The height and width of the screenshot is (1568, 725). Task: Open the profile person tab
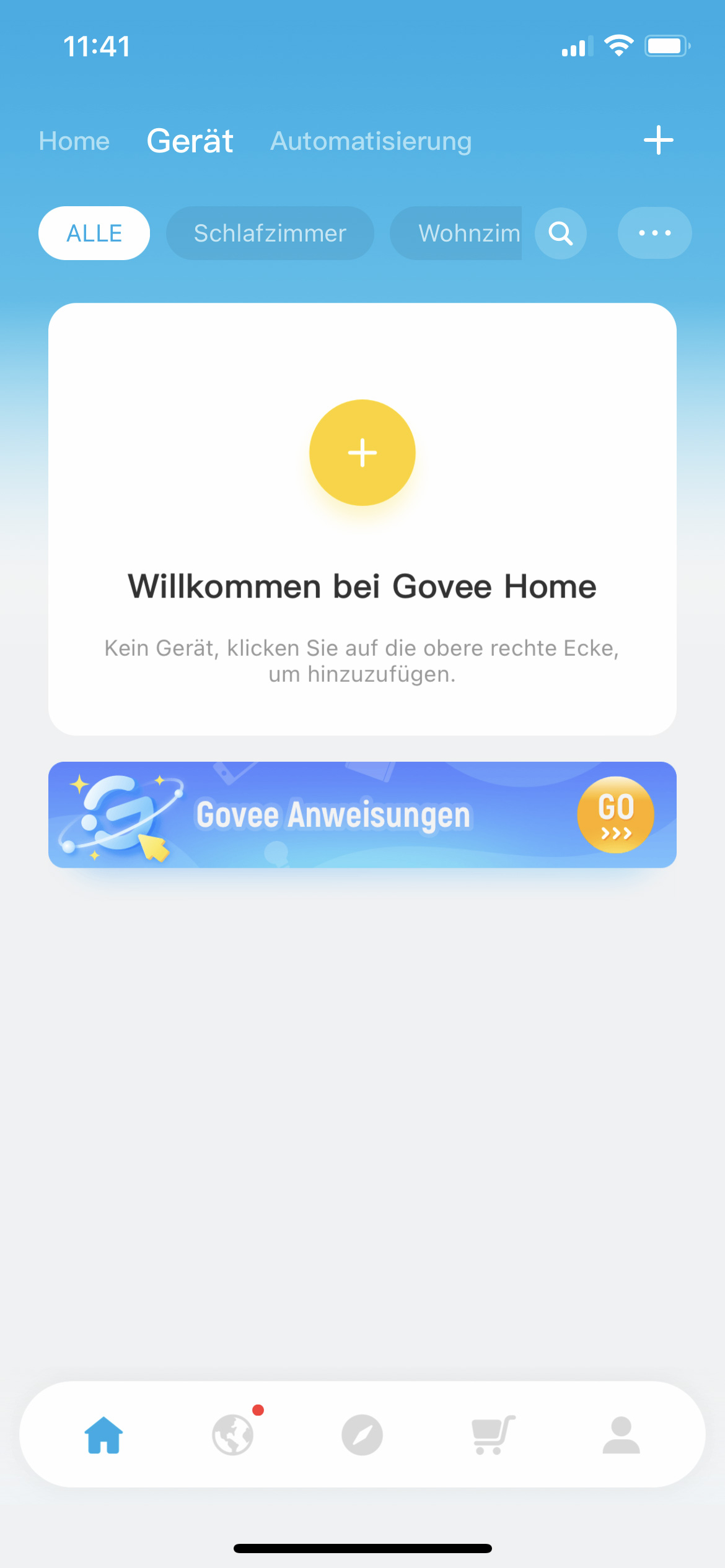click(622, 1435)
